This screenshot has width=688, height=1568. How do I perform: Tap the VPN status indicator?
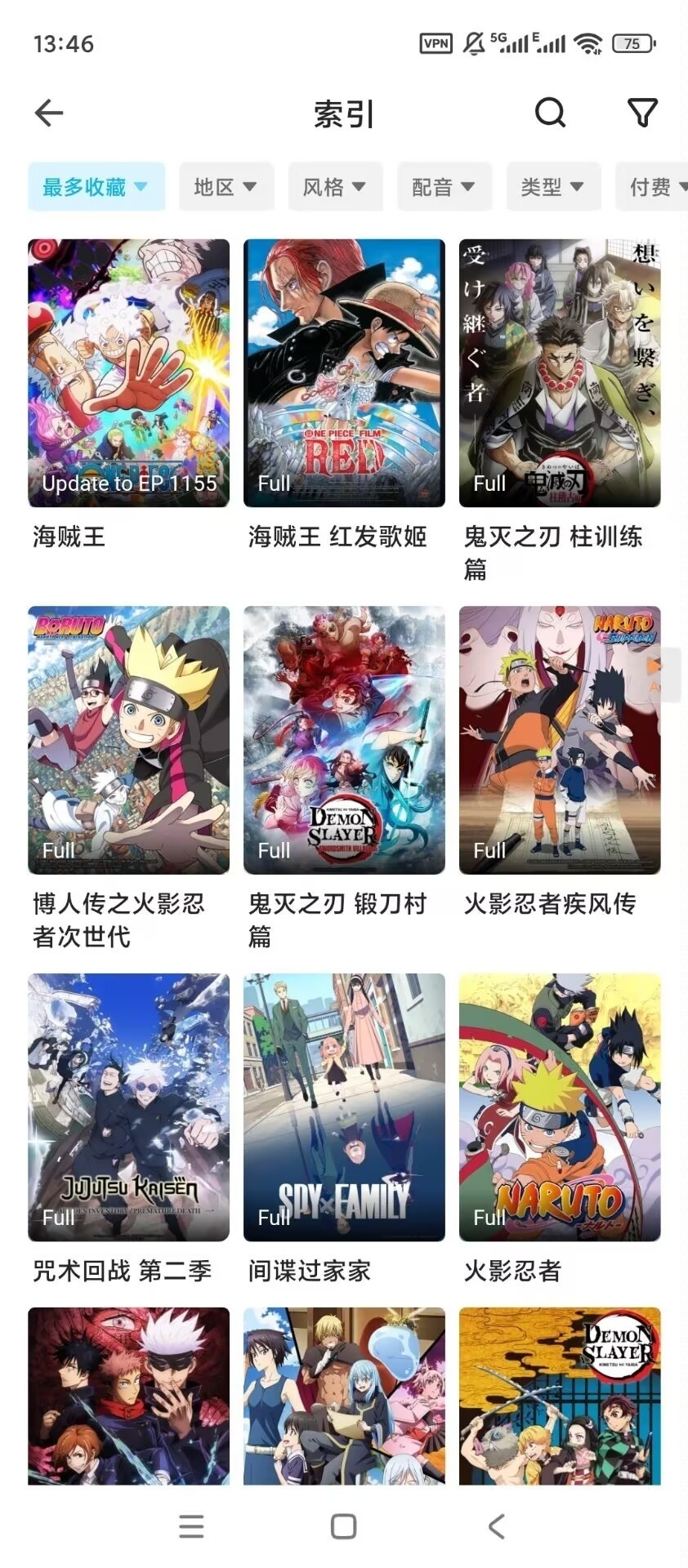pyautogui.click(x=437, y=42)
